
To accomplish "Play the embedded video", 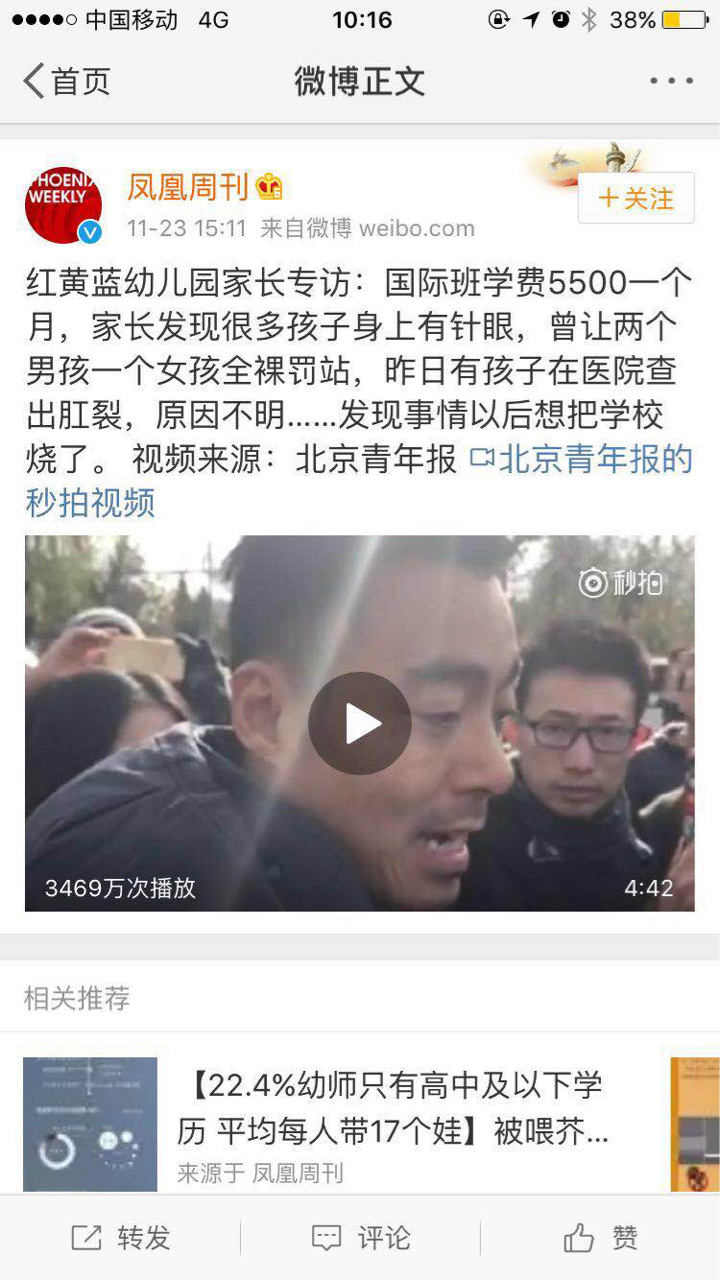I will (x=359, y=723).
